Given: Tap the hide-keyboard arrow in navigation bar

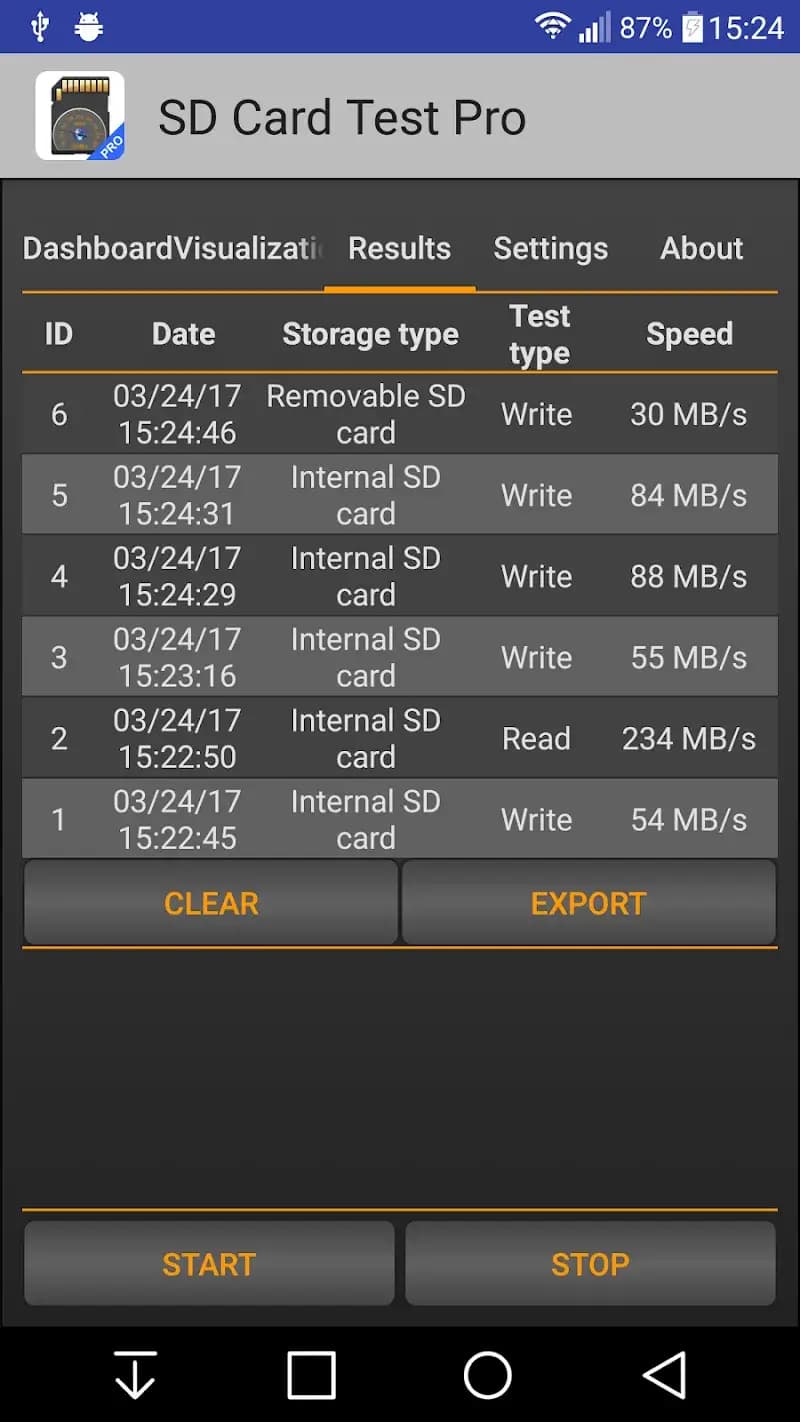Looking at the screenshot, I should click(x=133, y=1374).
